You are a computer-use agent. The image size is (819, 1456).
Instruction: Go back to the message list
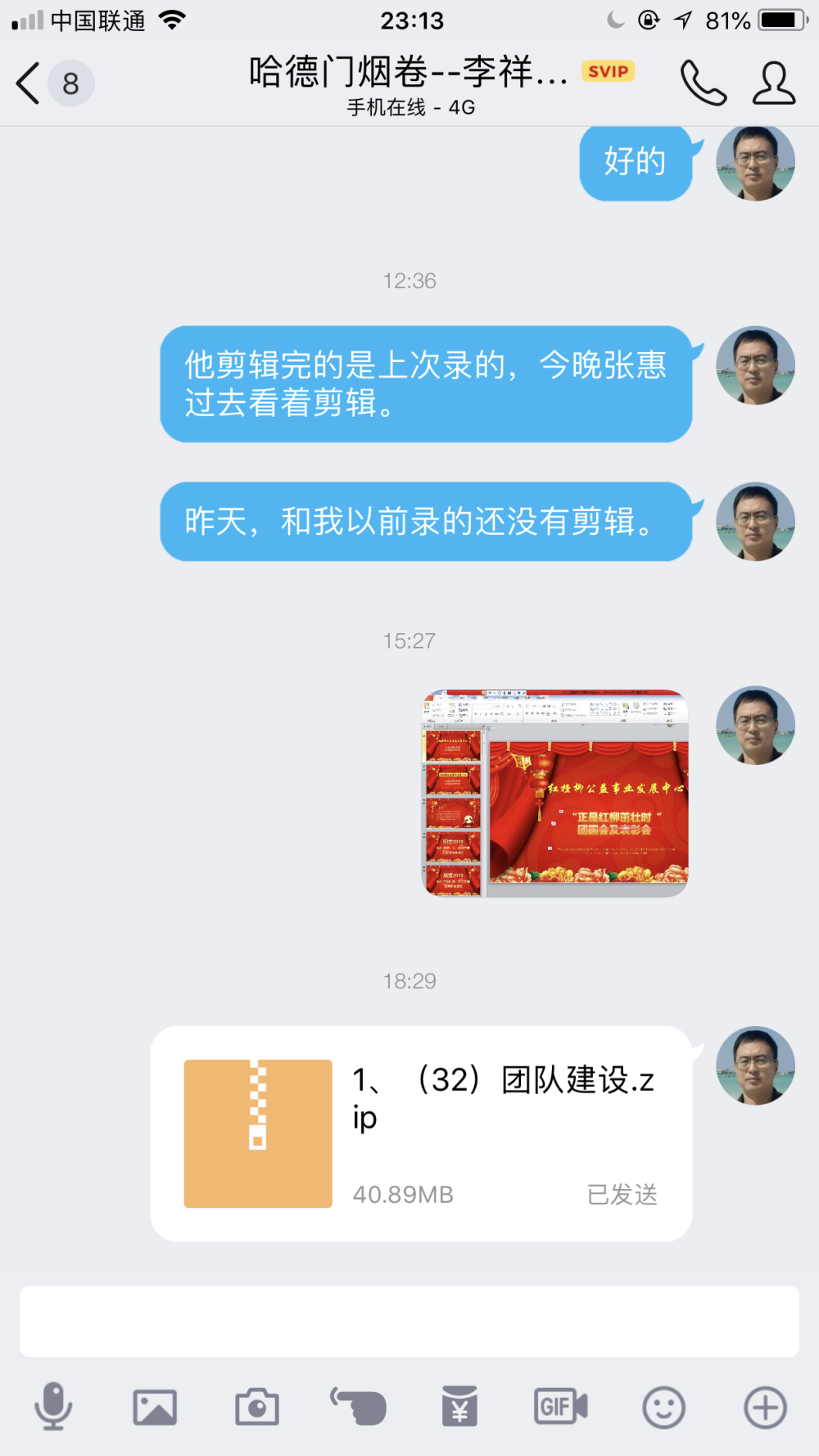coord(53,83)
